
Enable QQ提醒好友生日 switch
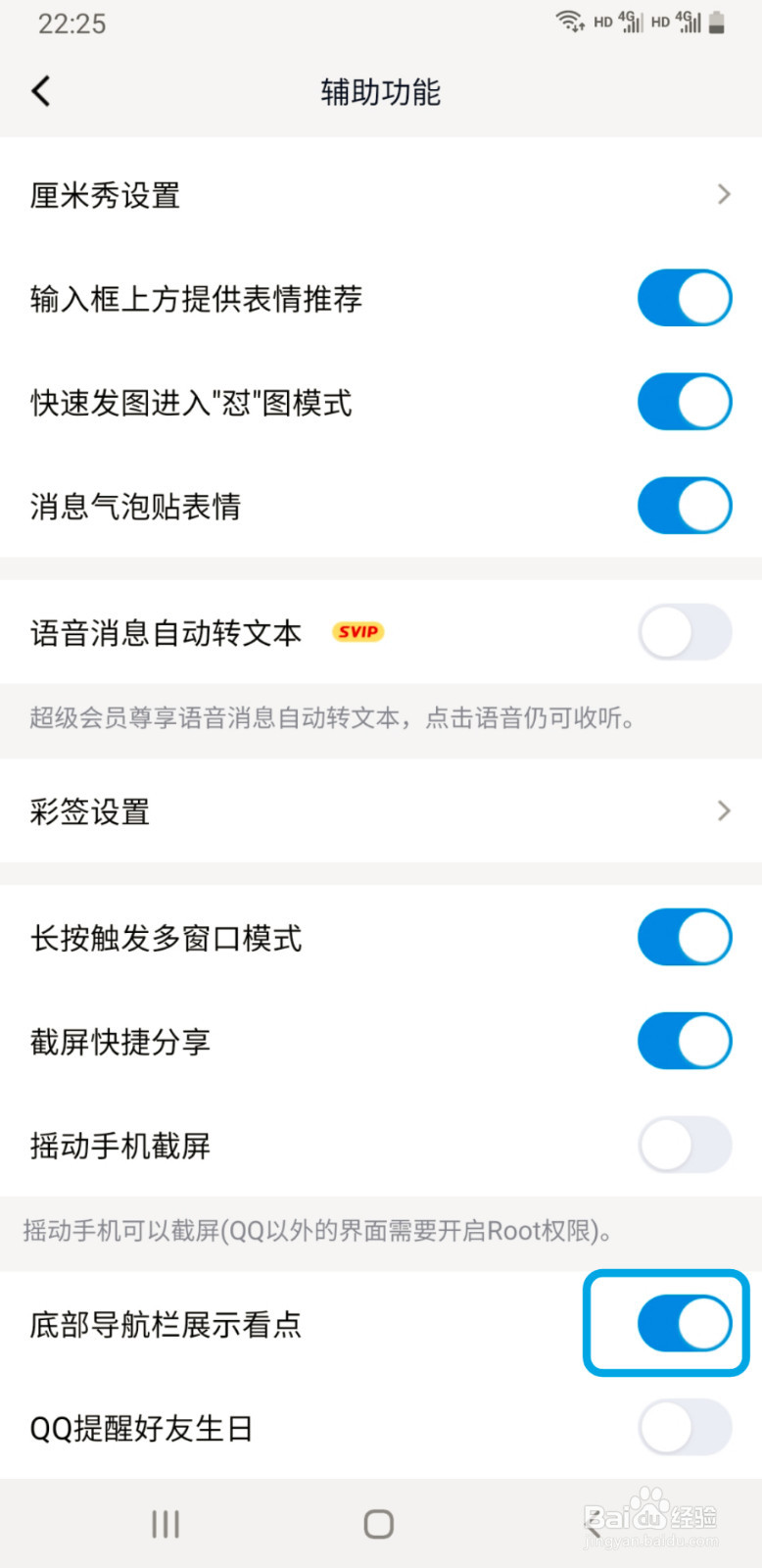pyautogui.click(x=684, y=1428)
